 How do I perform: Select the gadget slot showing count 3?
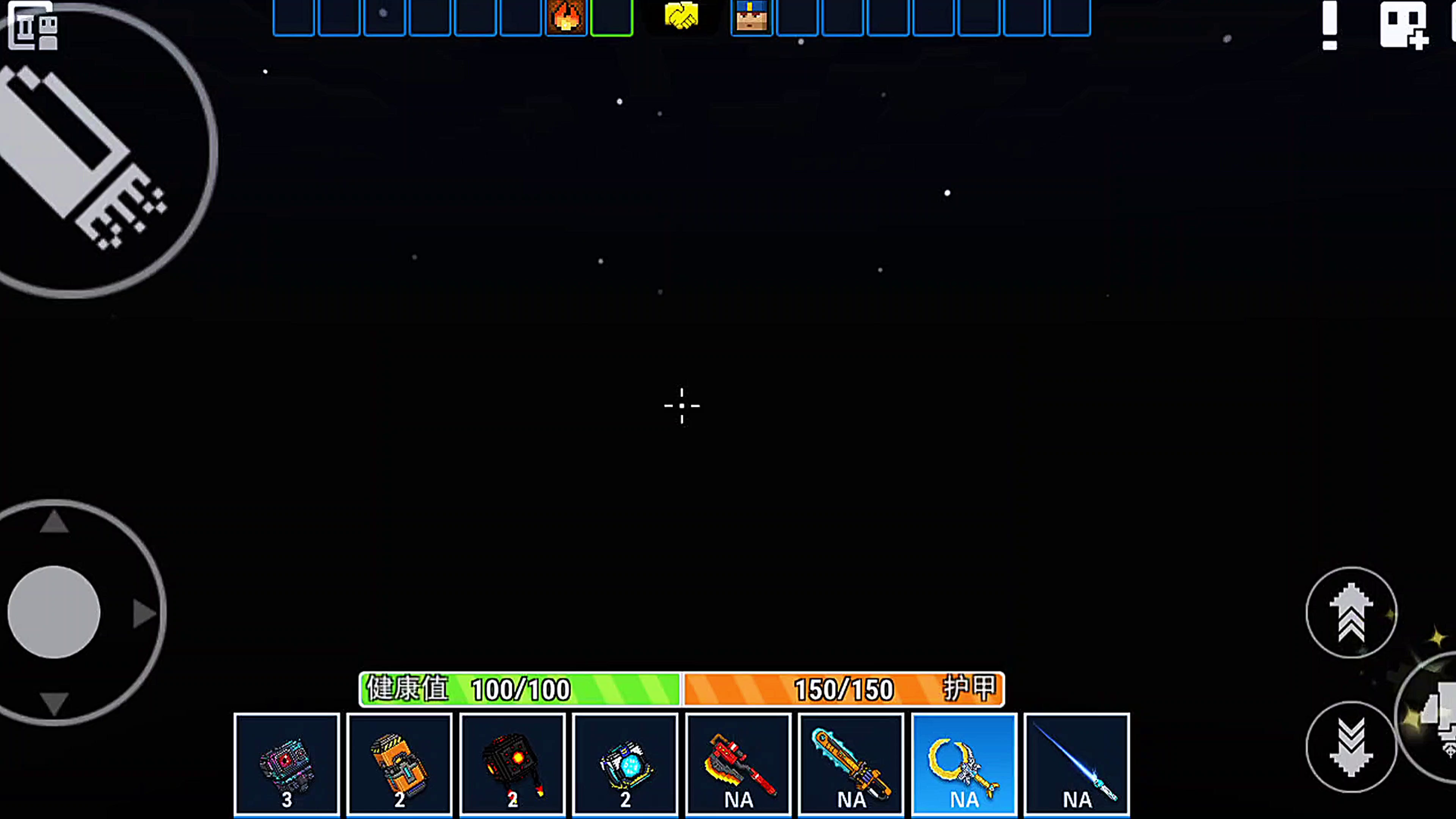(x=287, y=764)
